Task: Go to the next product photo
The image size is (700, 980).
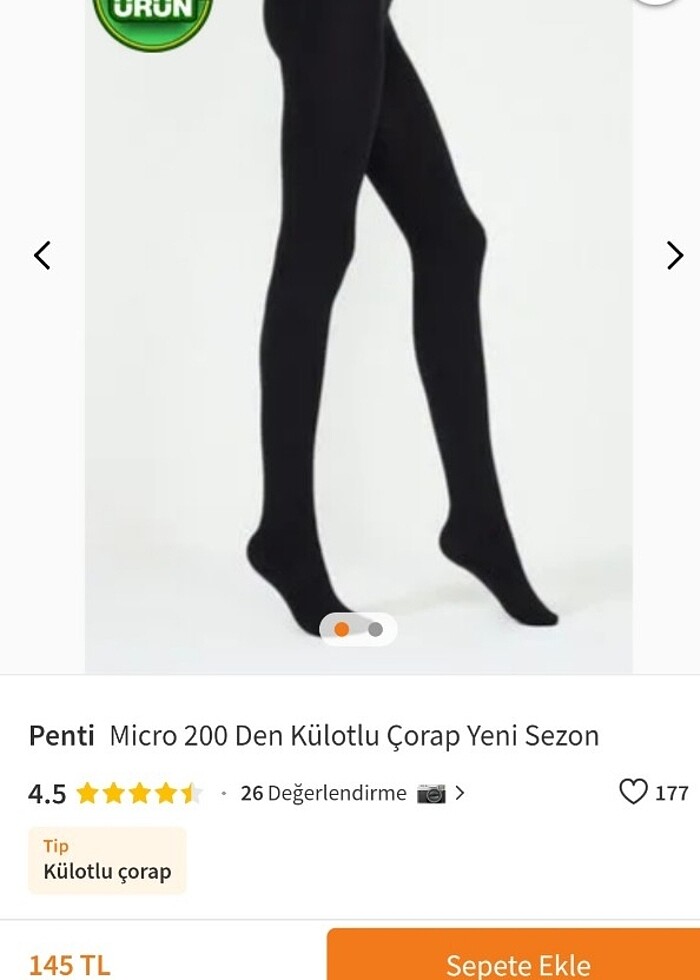Action: pyautogui.click(x=675, y=256)
